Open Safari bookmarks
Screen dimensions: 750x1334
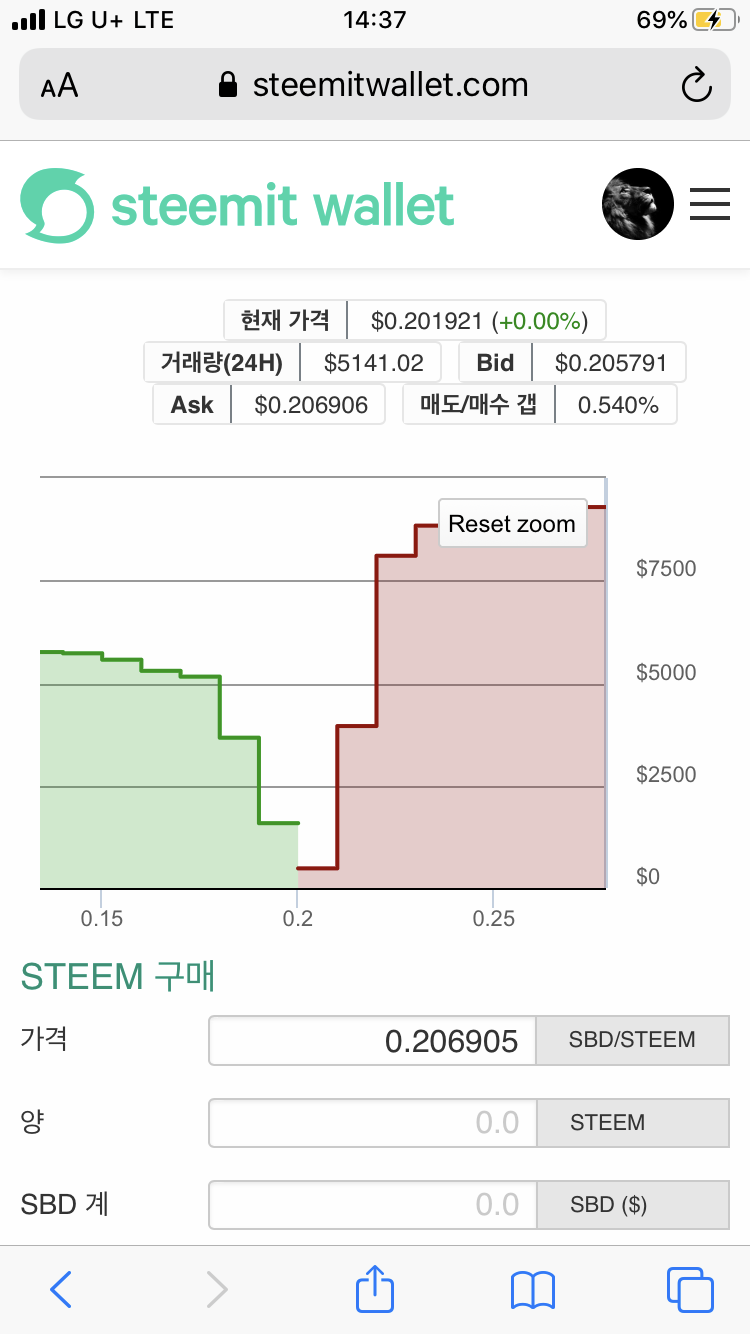[x=532, y=1289]
